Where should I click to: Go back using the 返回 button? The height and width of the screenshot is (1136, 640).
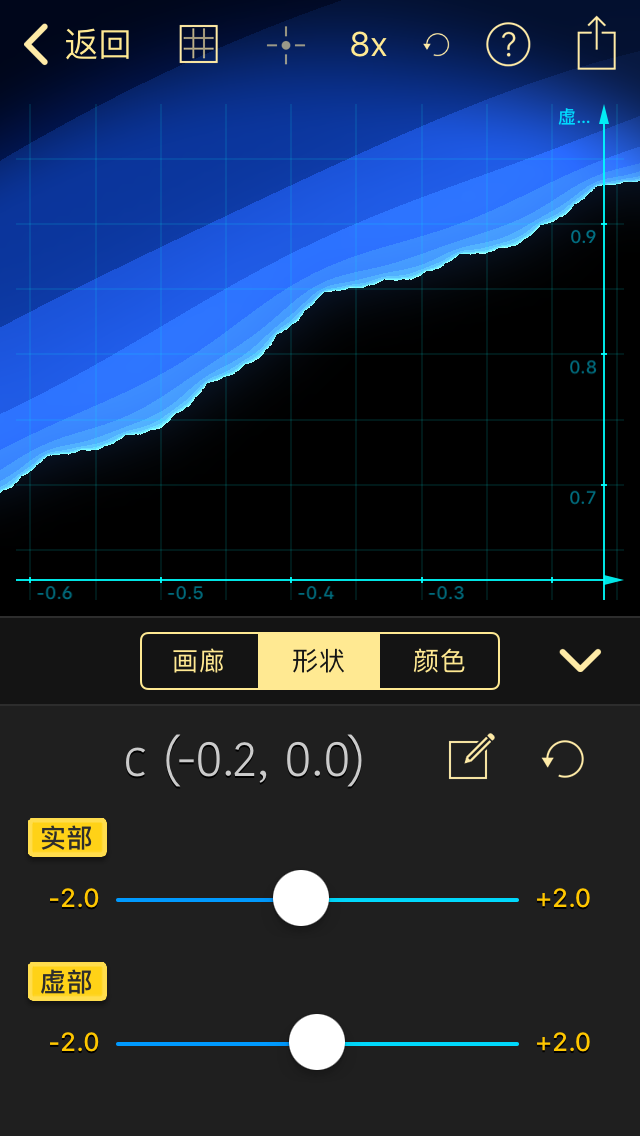tap(77, 45)
